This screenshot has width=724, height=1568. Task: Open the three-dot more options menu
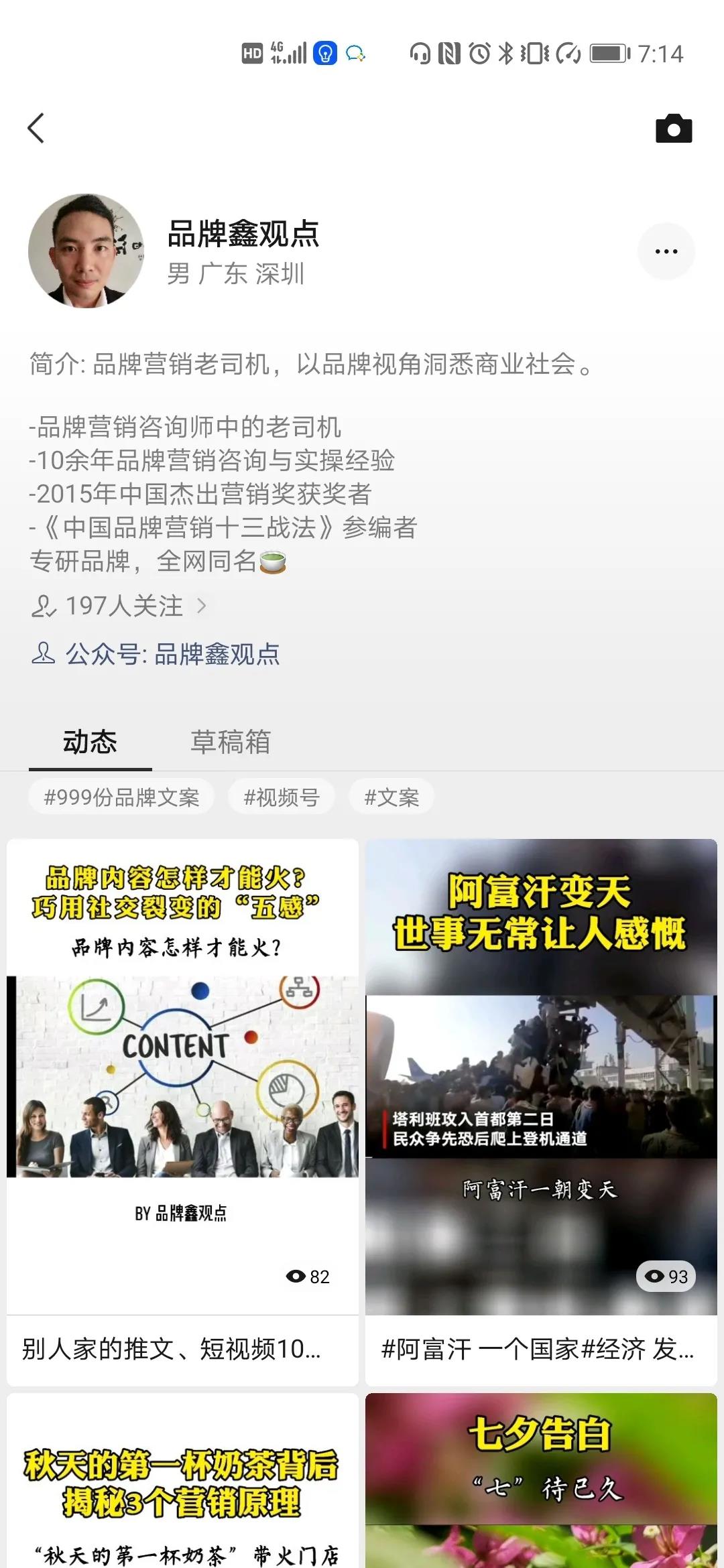click(x=666, y=251)
